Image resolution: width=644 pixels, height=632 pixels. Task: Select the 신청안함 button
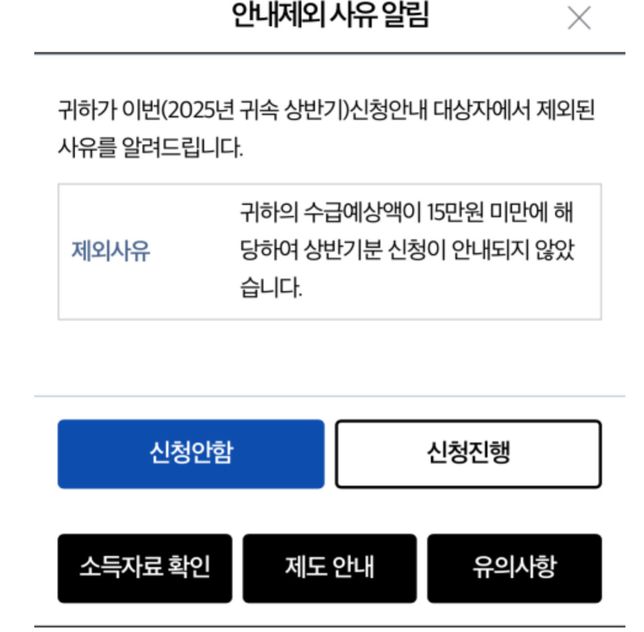[x=190, y=453]
